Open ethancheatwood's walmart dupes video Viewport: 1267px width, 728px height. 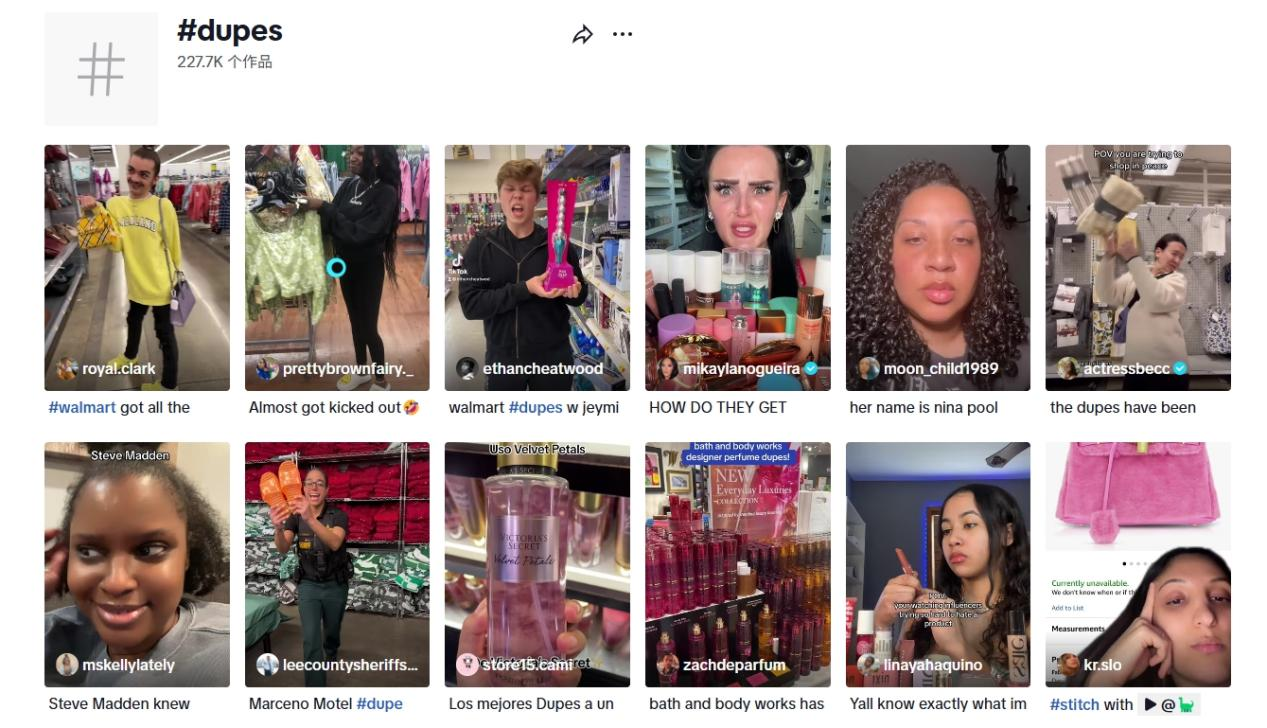point(537,267)
